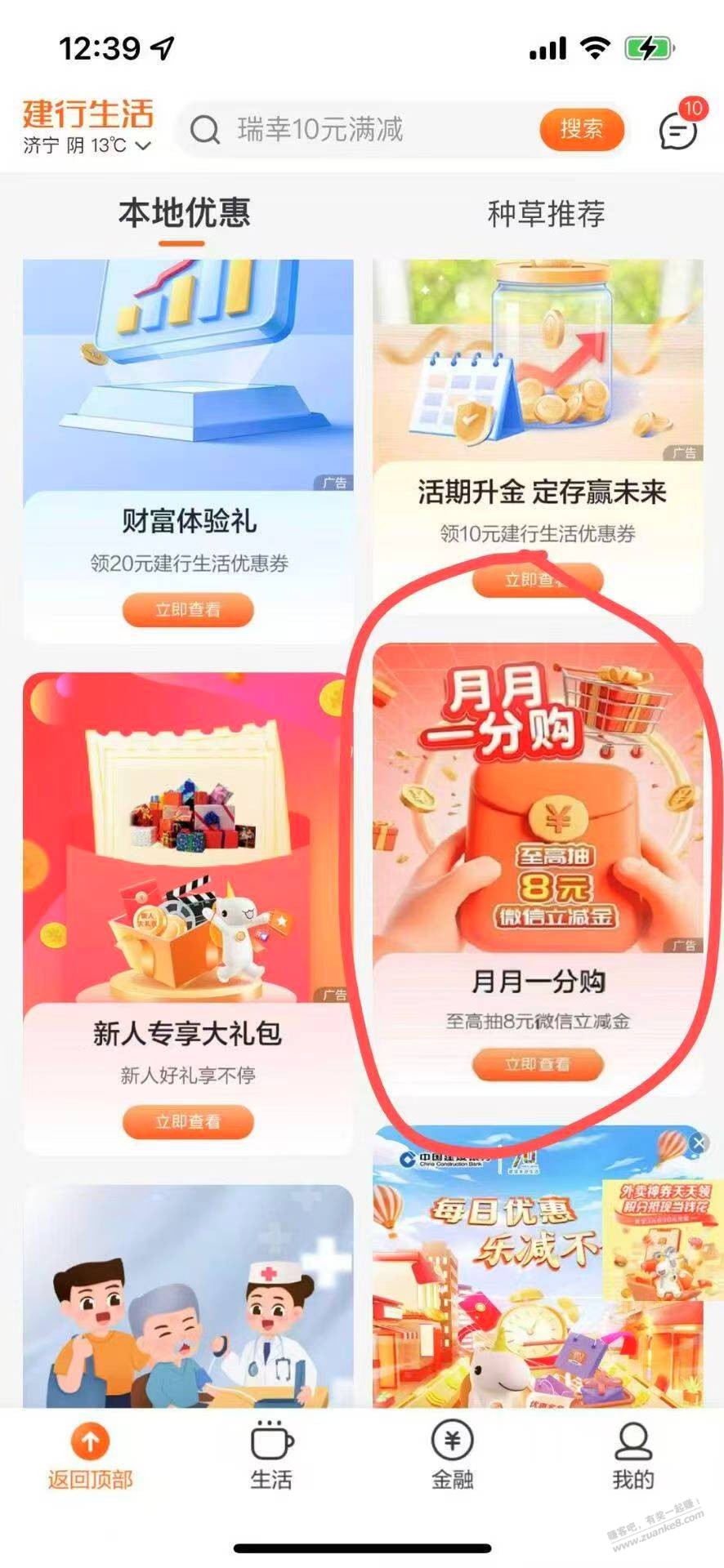Expand the 济宁 city selector
This screenshot has width=724, height=1568.
pyautogui.click(x=87, y=146)
